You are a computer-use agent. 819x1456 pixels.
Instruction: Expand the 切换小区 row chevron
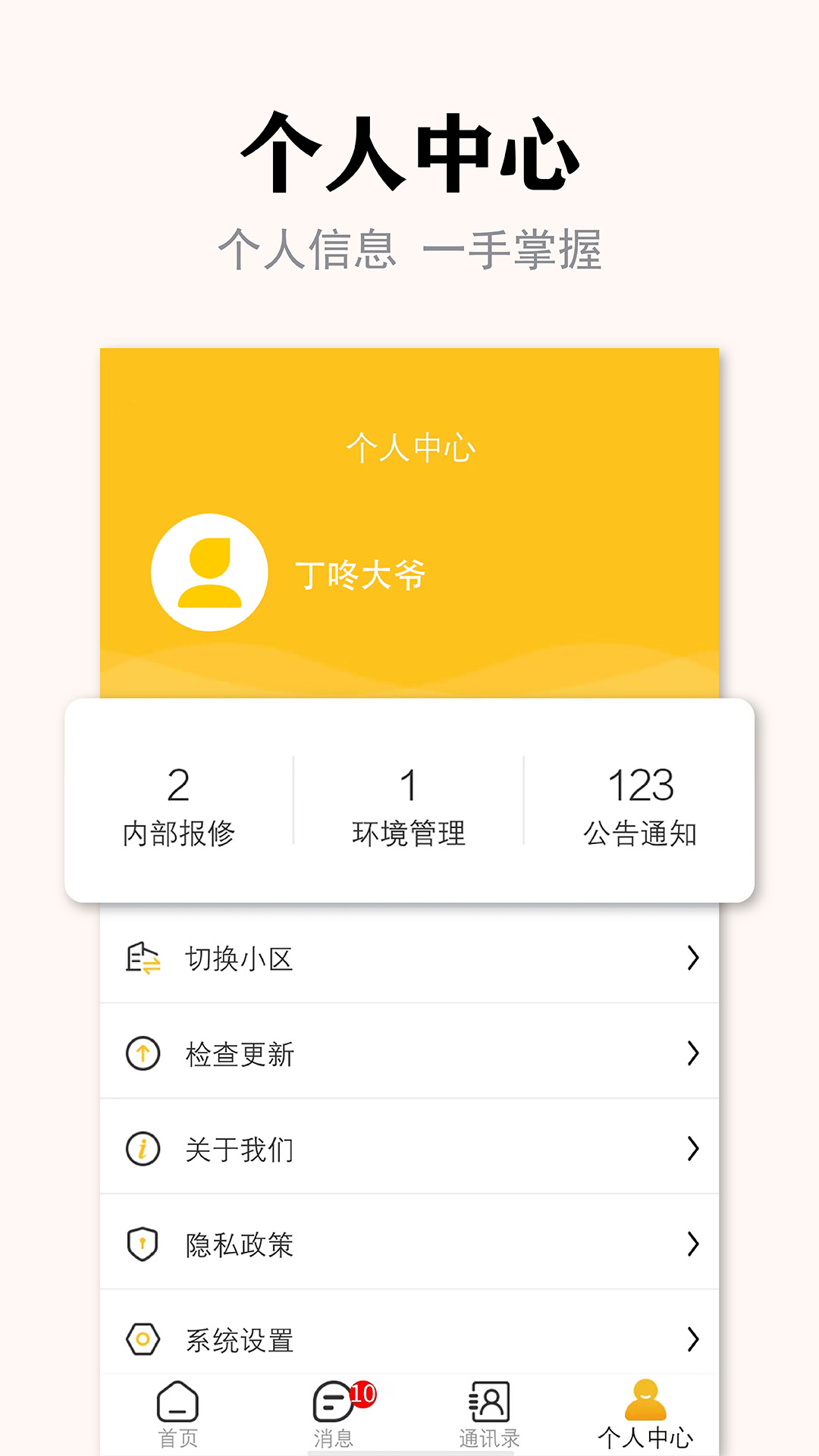[x=691, y=959]
